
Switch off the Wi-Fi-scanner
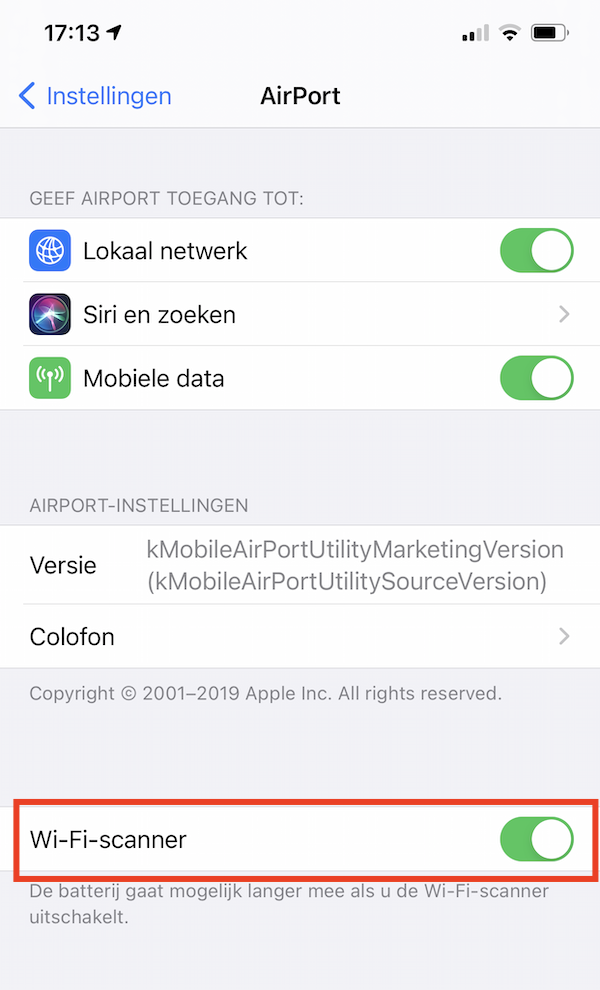pos(536,840)
